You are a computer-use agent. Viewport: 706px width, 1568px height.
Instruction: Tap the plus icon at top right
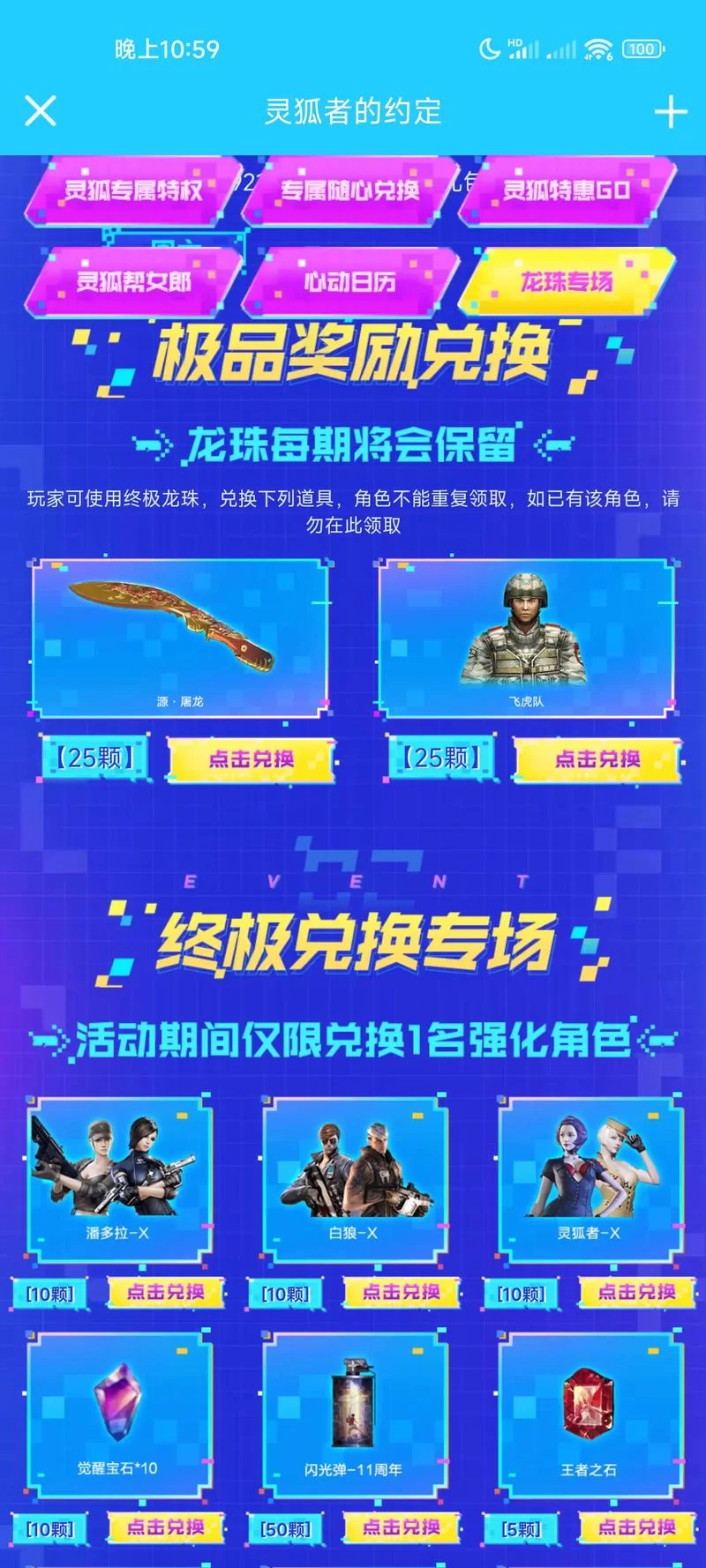pyautogui.click(x=672, y=112)
